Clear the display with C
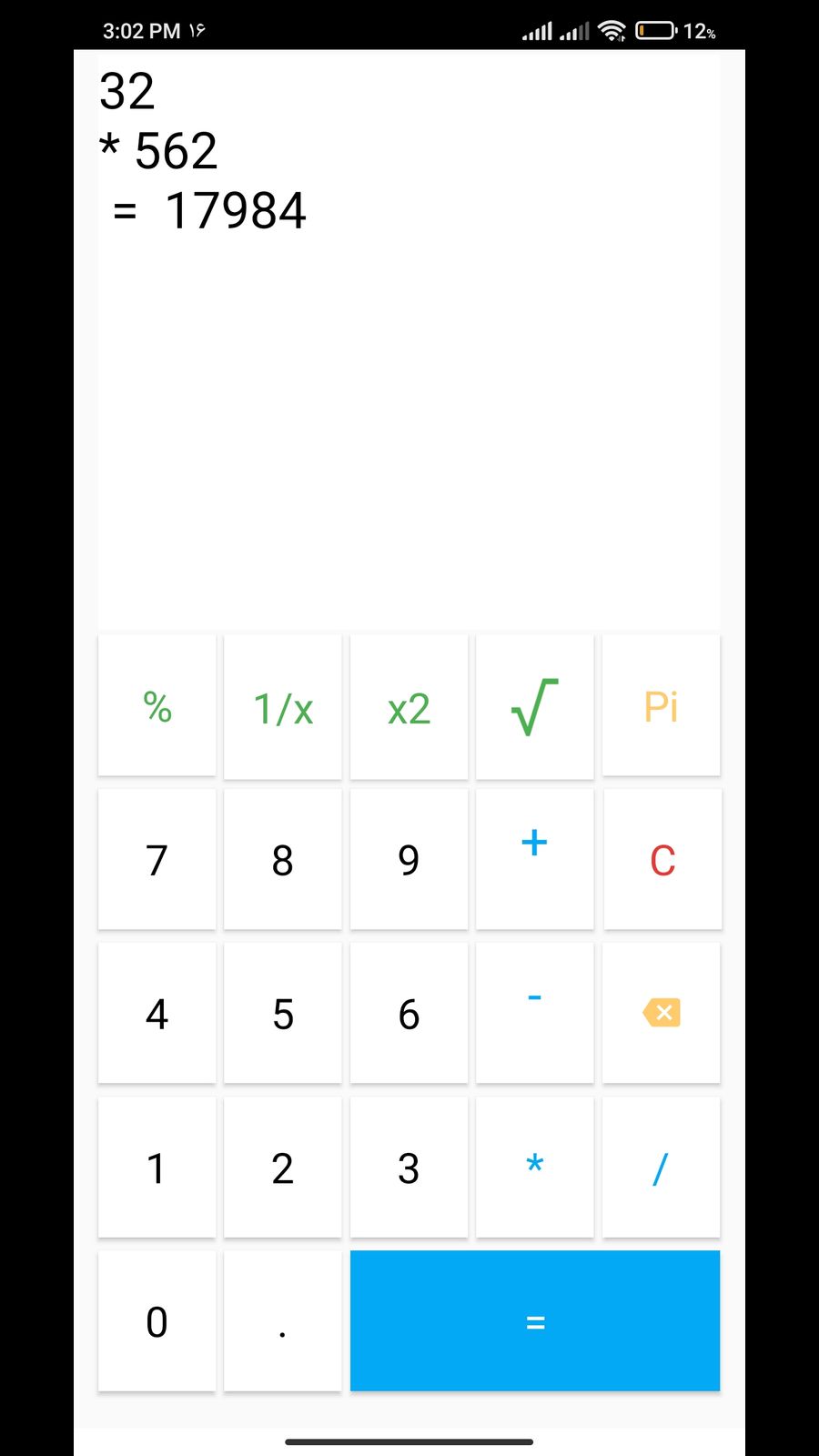The image size is (819, 1456). point(662,859)
